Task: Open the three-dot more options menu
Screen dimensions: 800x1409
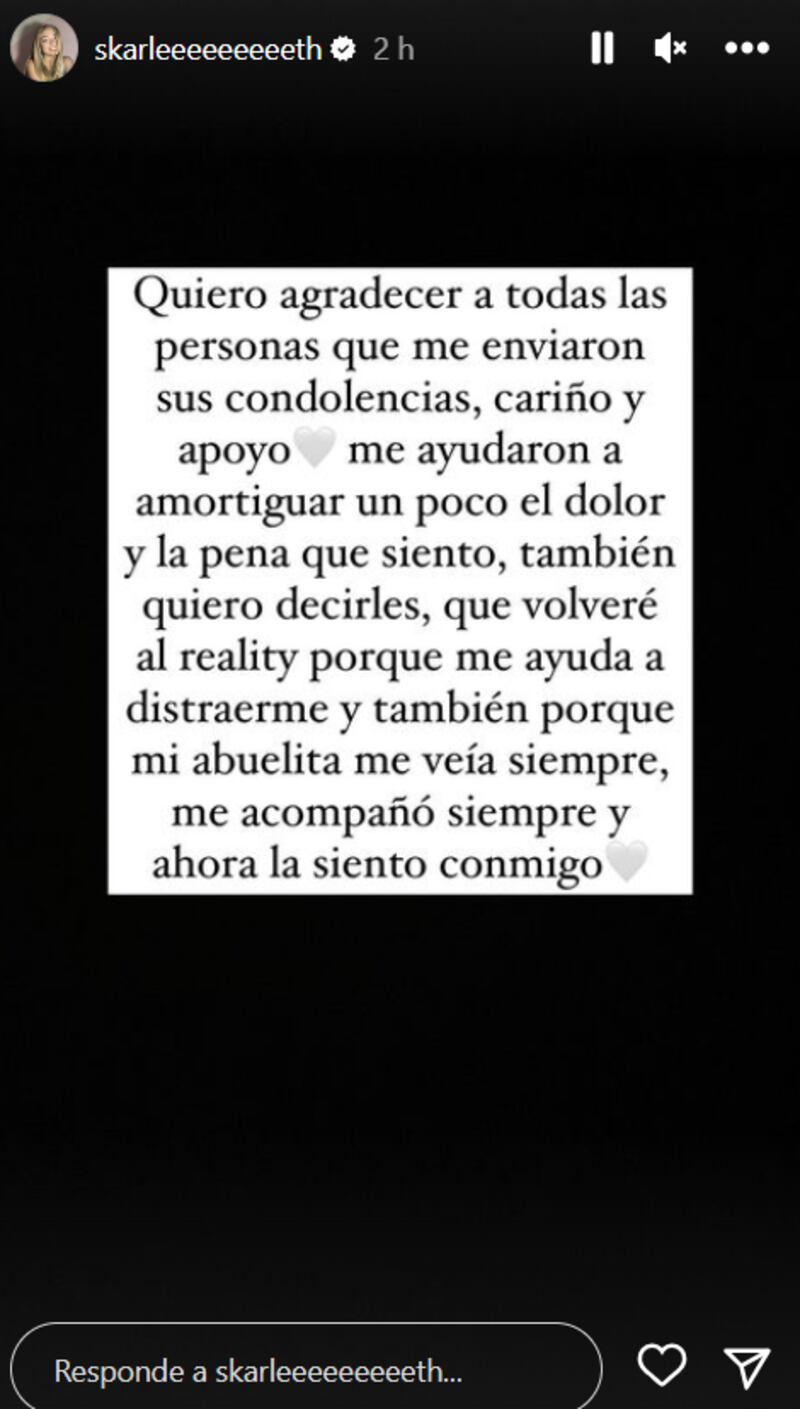Action: click(746, 48)
